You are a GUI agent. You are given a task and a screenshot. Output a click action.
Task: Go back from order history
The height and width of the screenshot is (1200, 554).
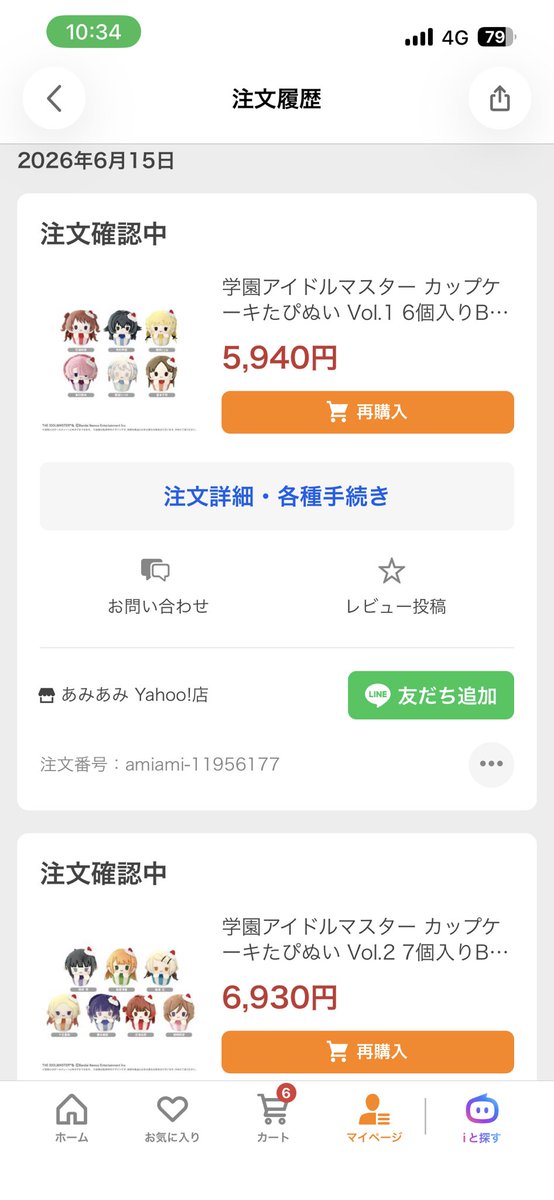point(54,98)
